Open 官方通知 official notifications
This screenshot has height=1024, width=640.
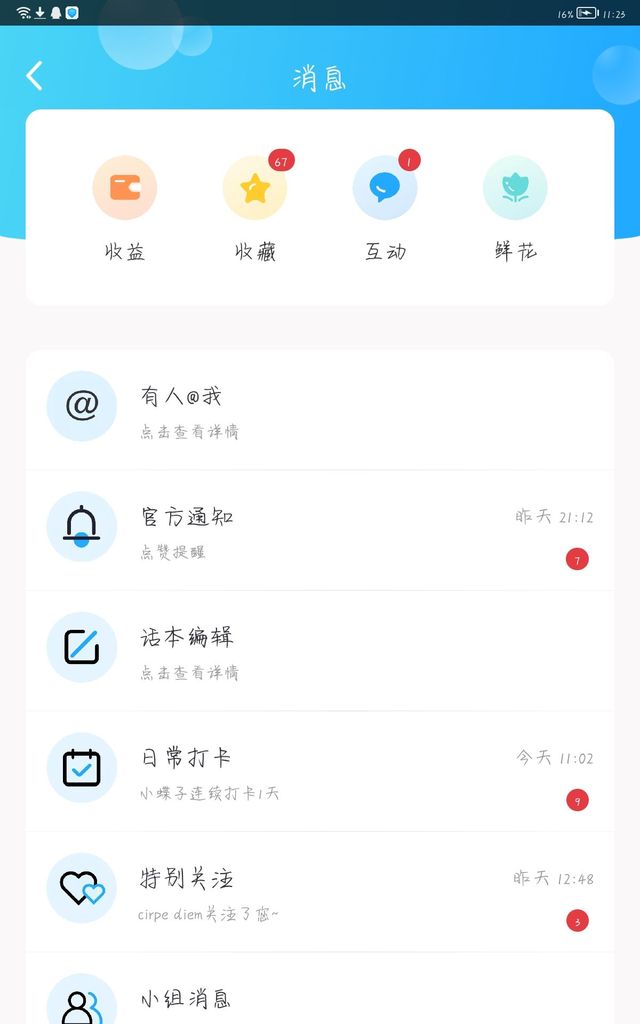pos(320,530)
